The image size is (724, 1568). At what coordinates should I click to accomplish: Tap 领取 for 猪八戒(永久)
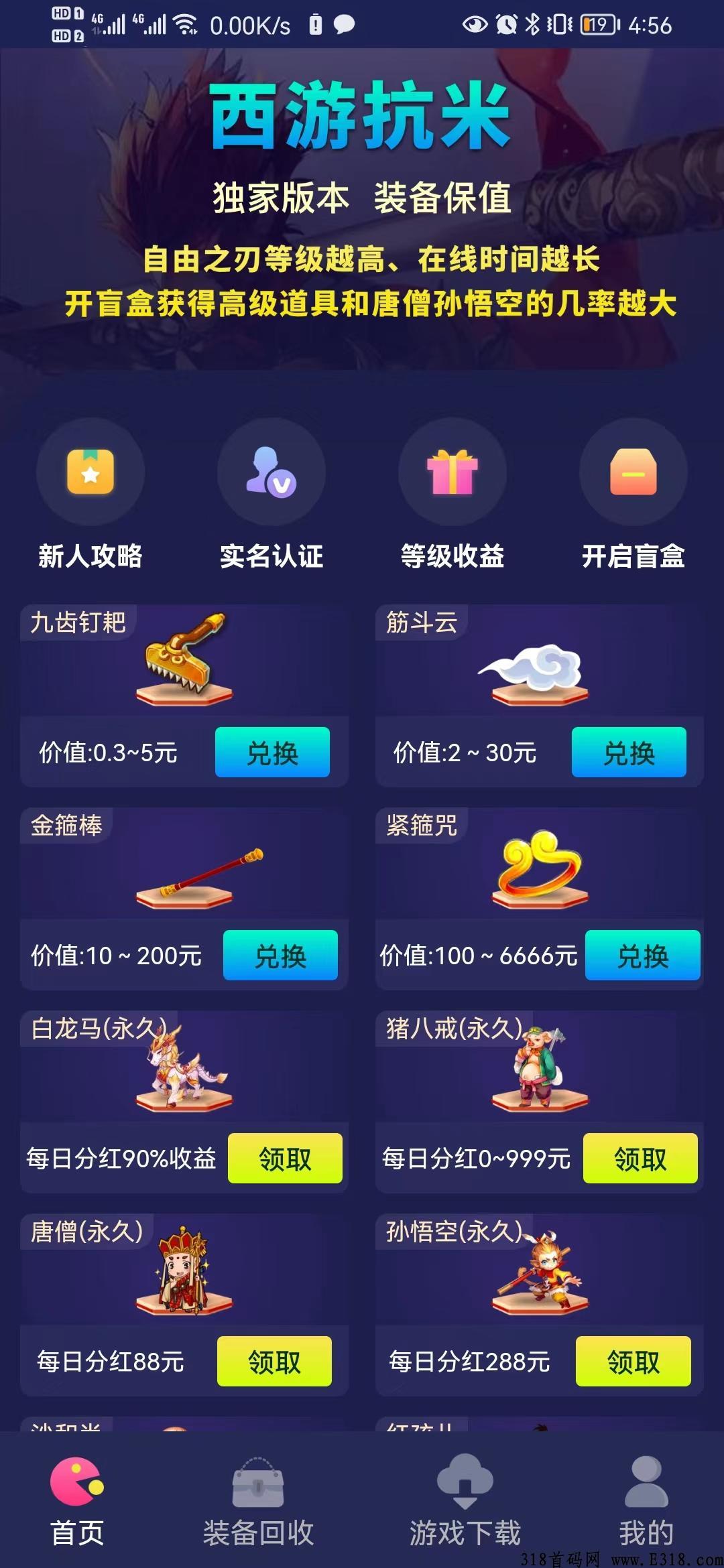pos(640,1159)
